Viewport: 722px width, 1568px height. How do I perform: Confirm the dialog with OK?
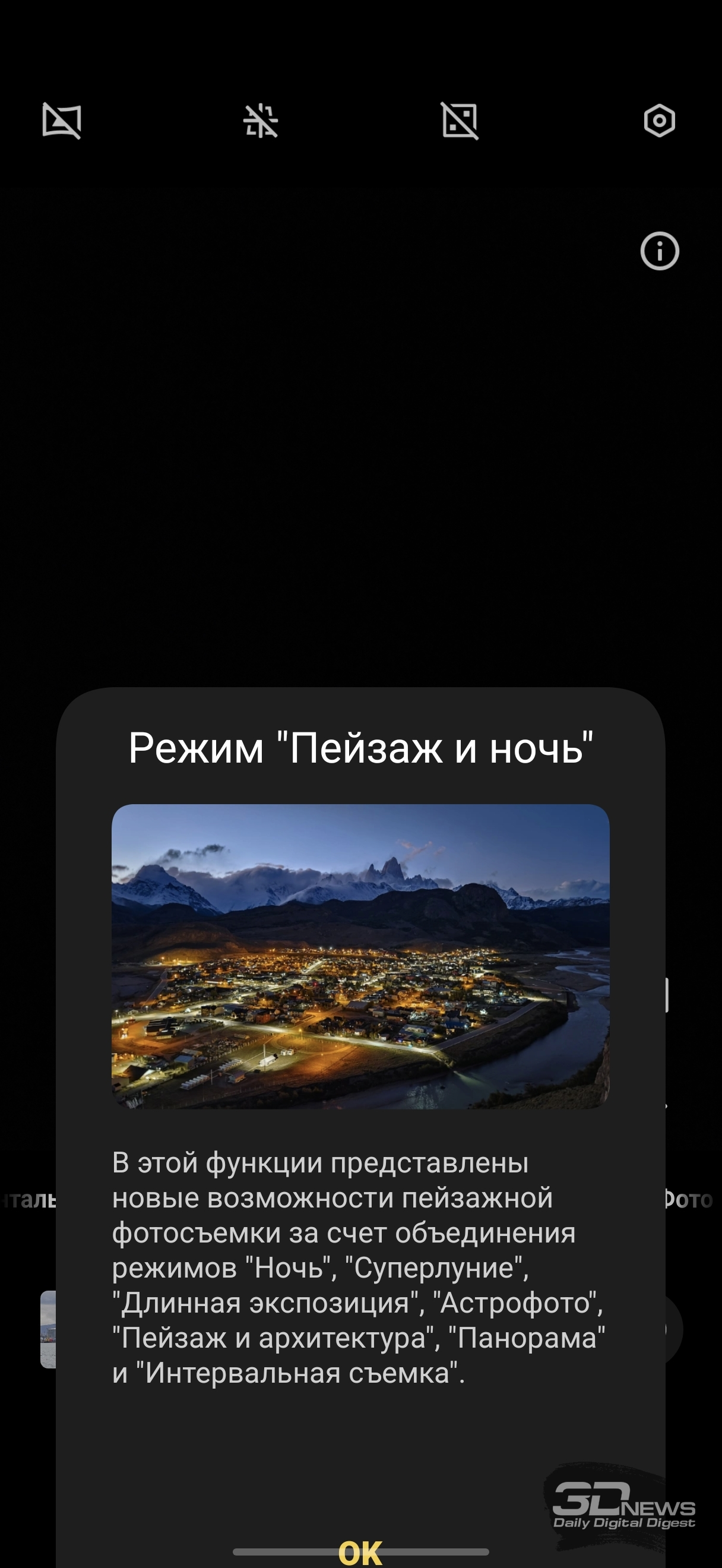click(x=360, y=1551)
